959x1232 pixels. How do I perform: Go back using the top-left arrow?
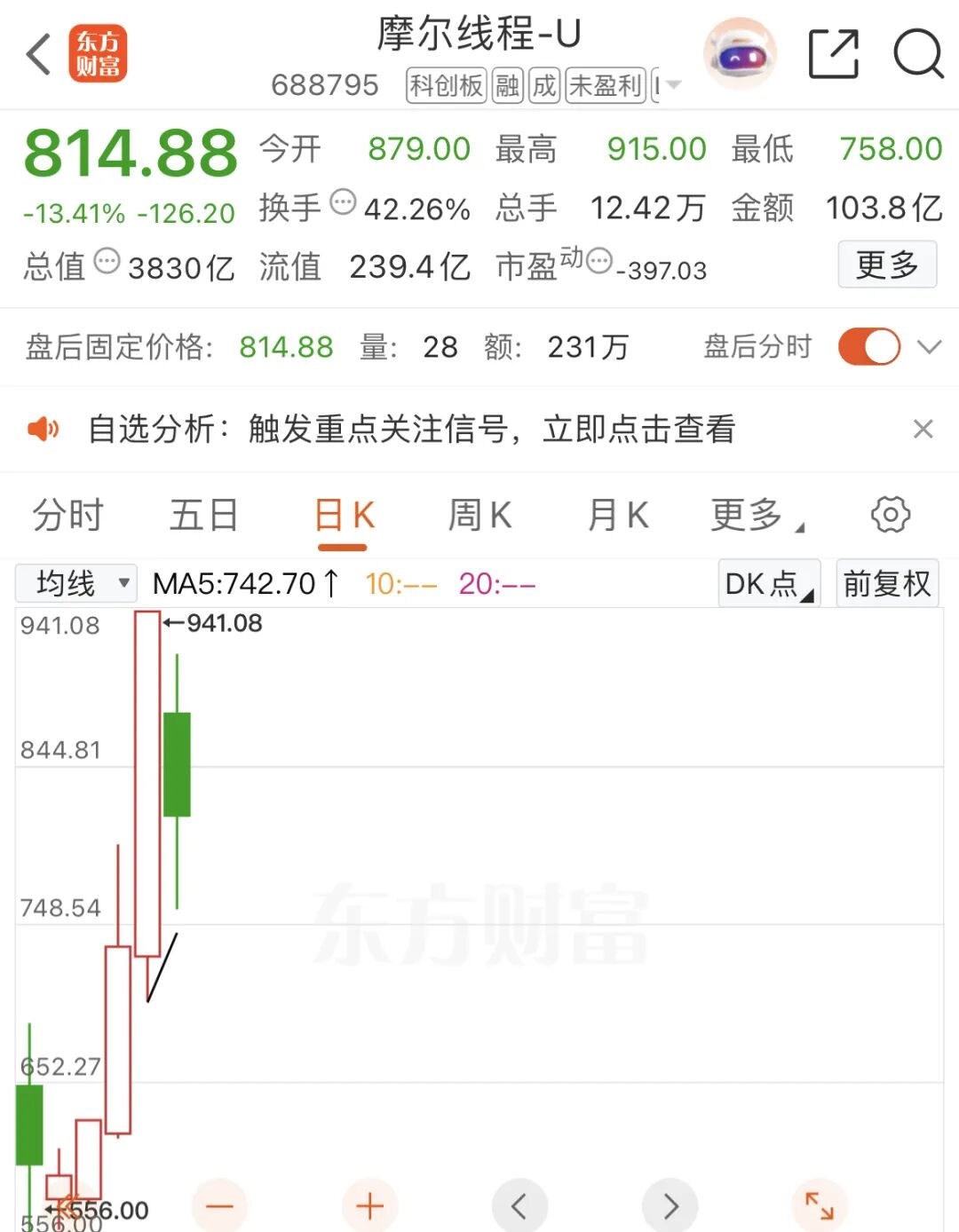38,55
